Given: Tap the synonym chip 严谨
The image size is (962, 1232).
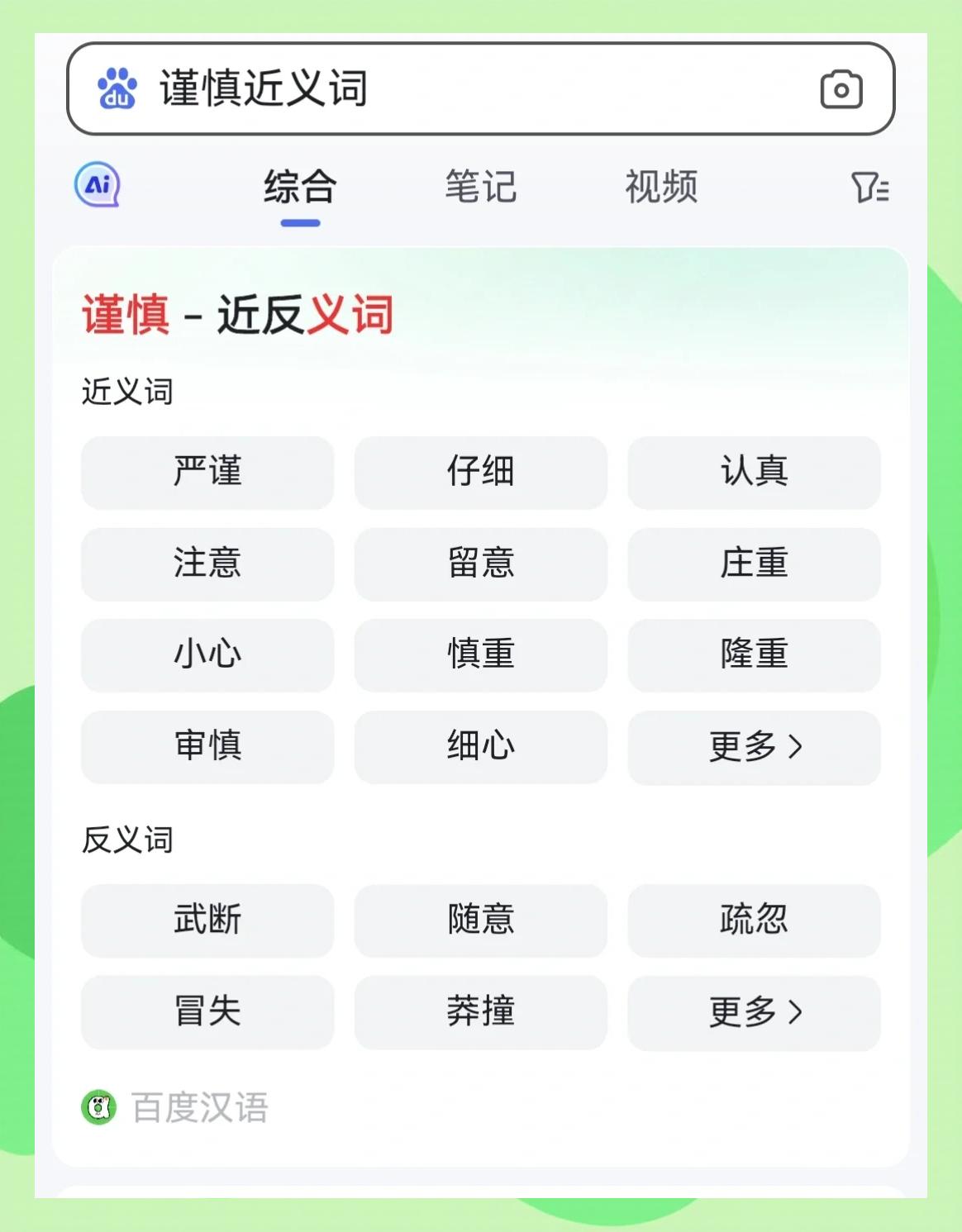Looking at the screenshot, I should [x=207, y=472].
